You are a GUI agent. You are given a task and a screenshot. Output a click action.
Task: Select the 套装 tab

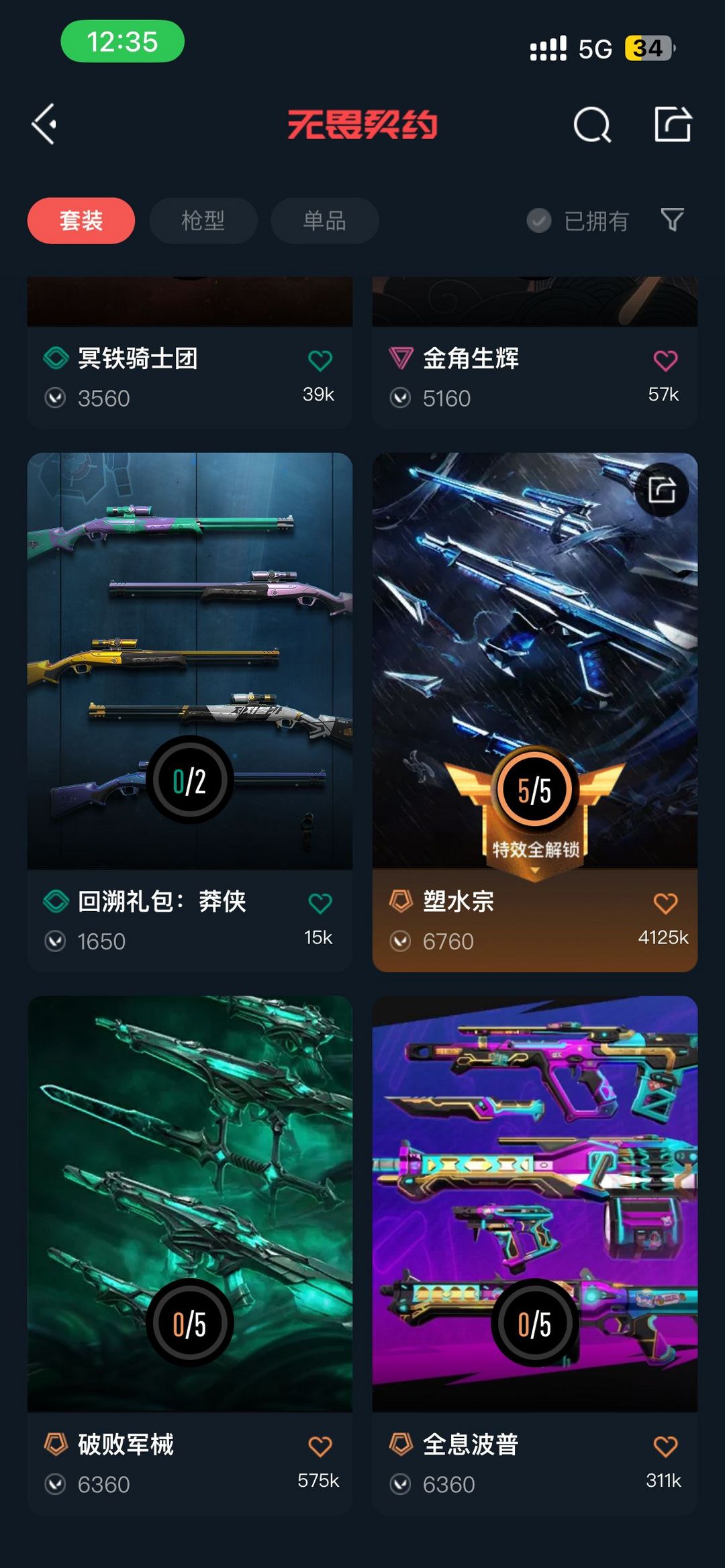click(x=81, y=221)
